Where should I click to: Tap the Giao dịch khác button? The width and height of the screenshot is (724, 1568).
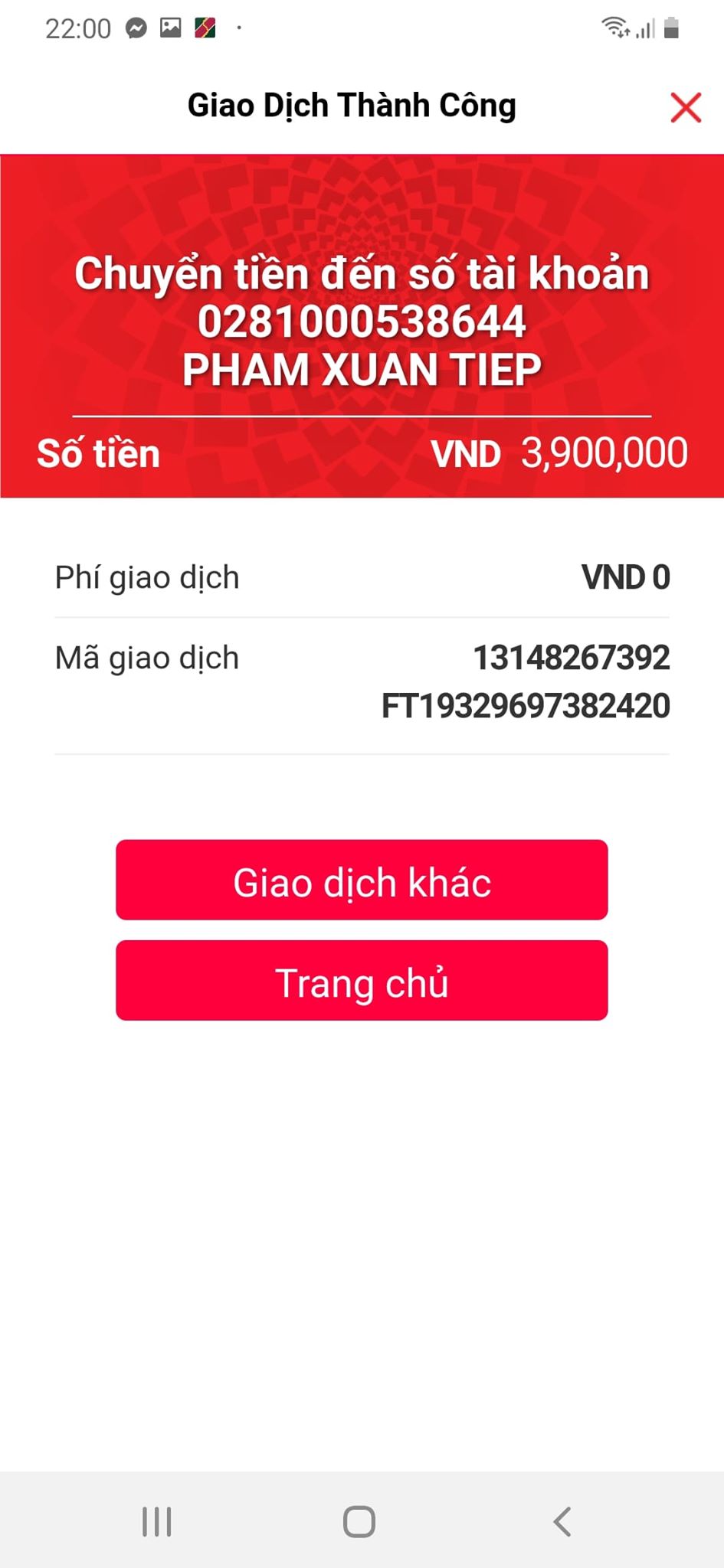click(362, 880)
